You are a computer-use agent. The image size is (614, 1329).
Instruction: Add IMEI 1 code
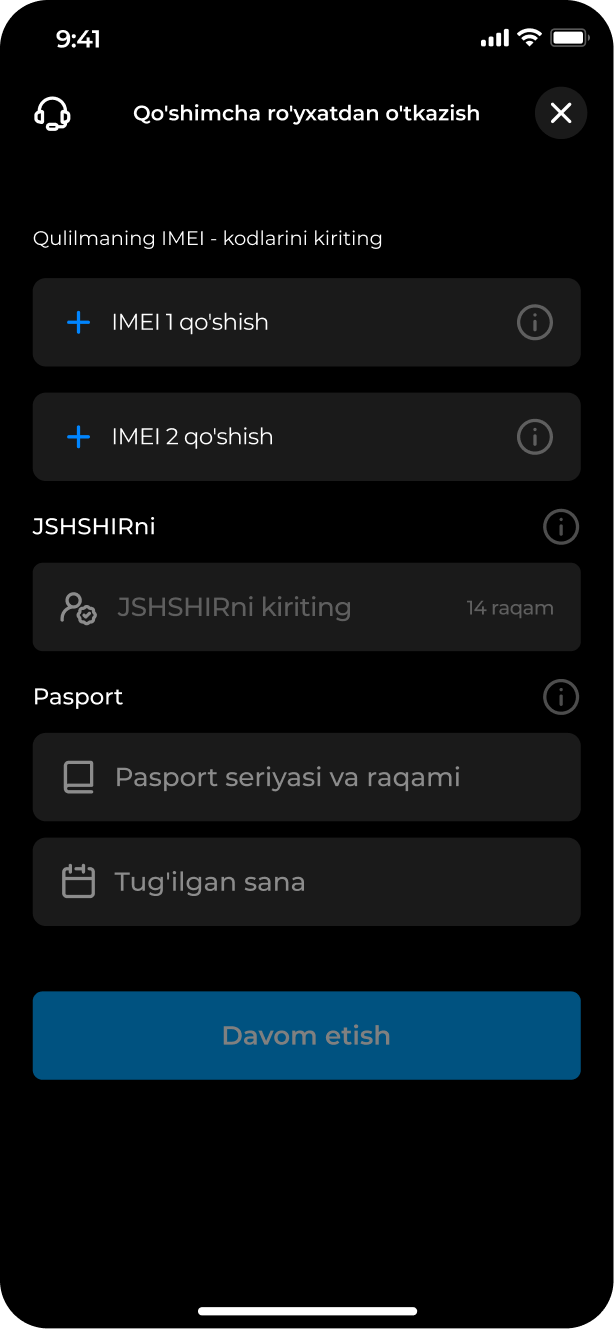pyautogui.click(x=307, y=322)
